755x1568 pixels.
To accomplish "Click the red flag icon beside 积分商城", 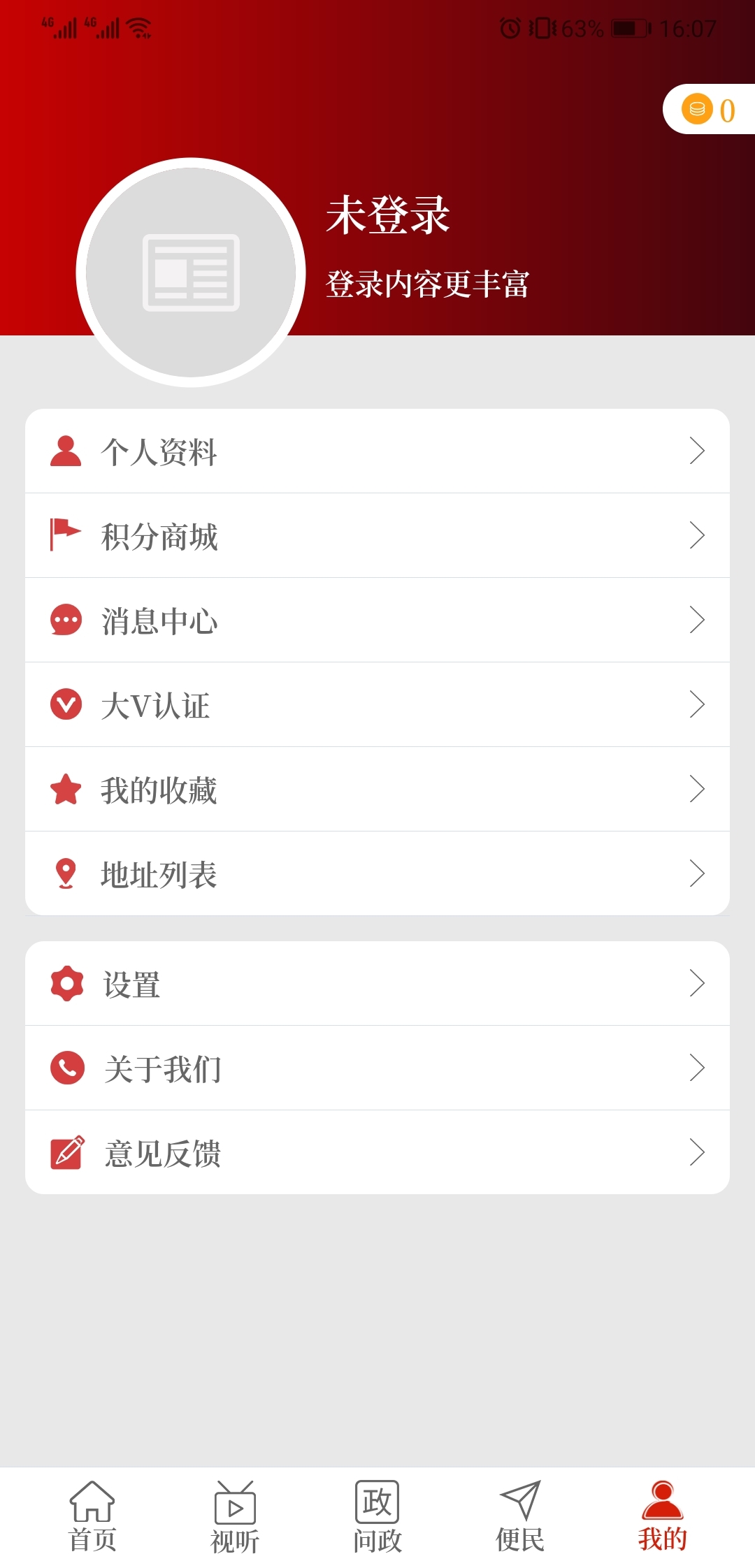I will (x=66, y=535).
